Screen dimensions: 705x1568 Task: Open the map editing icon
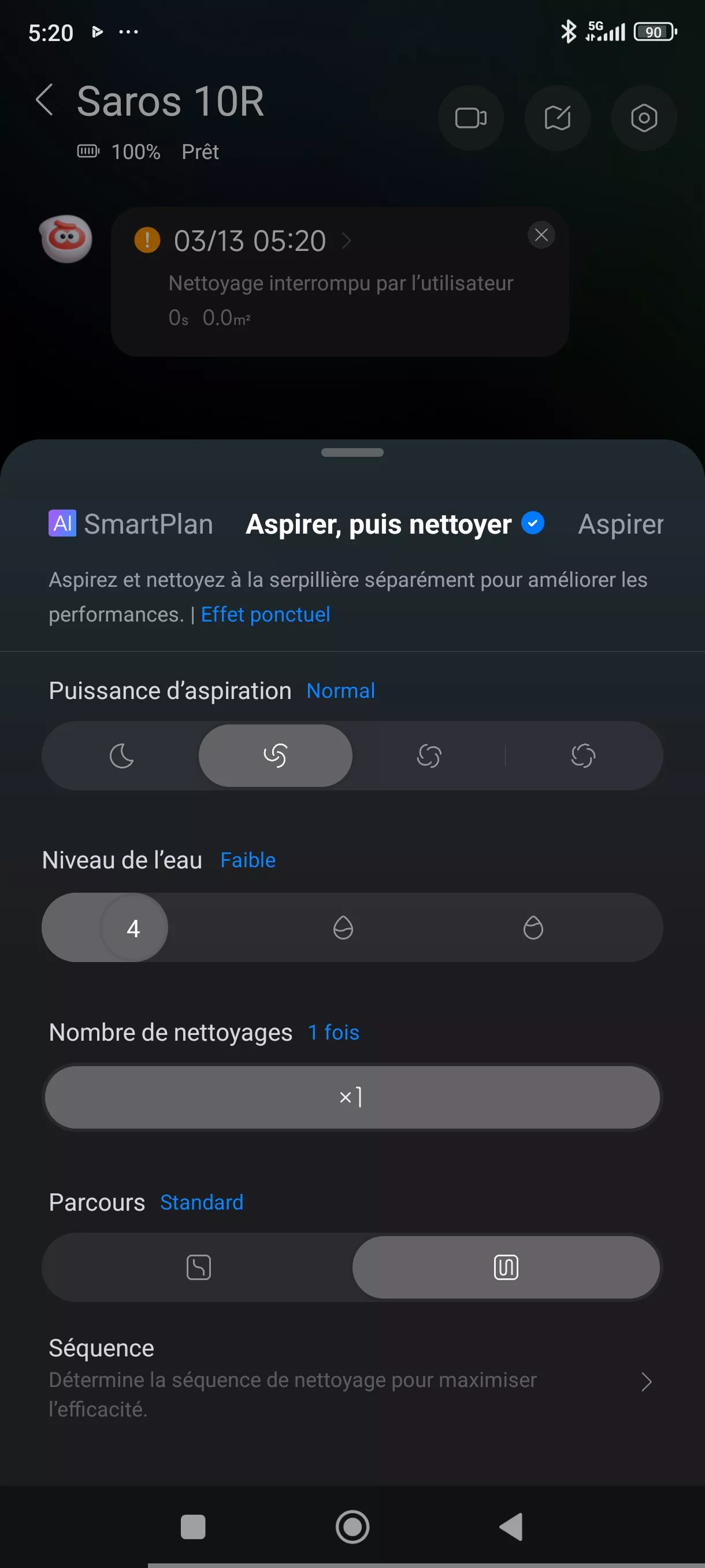coord(557,118)
